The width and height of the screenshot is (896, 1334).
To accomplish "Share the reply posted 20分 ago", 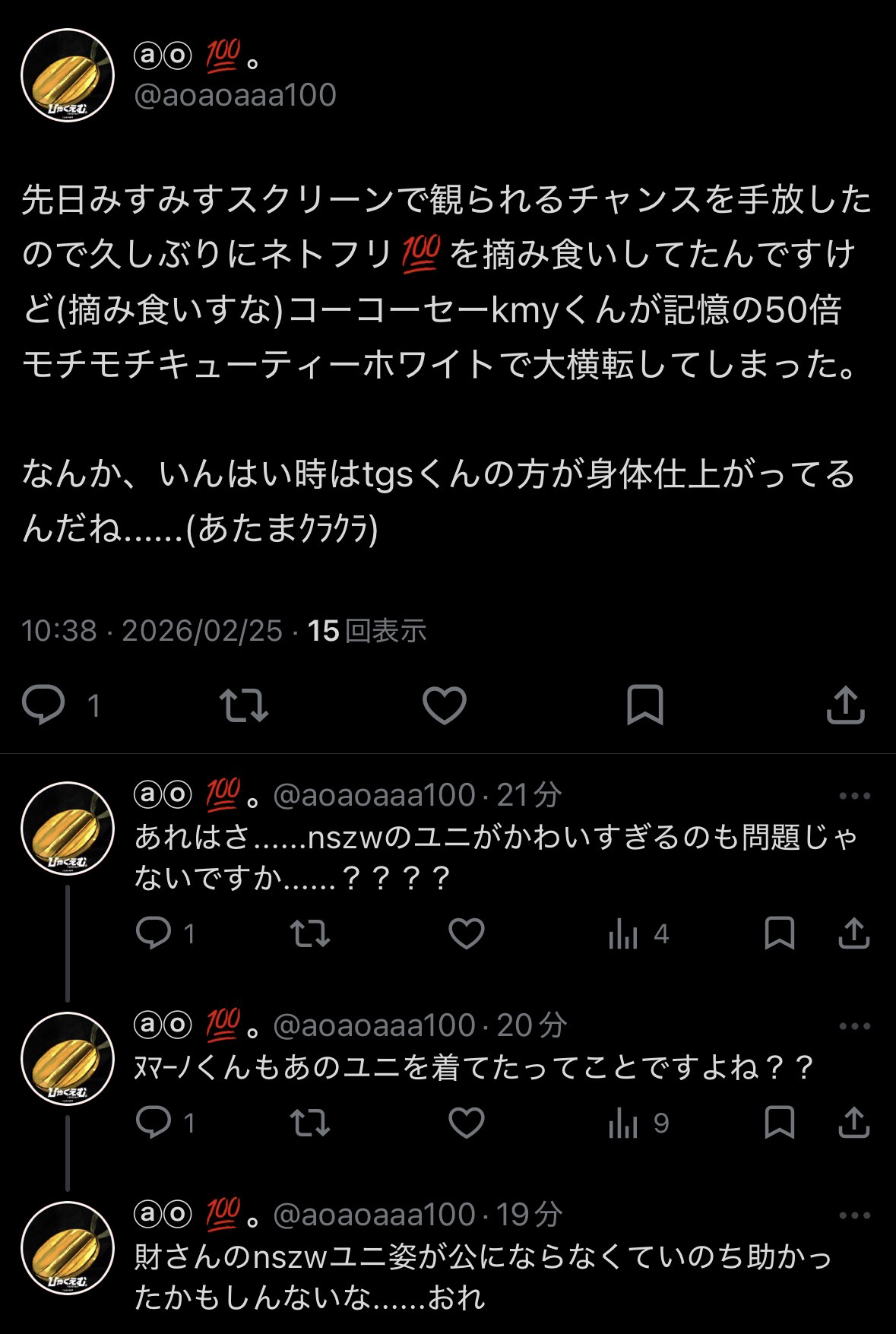I will point(853,1123).
